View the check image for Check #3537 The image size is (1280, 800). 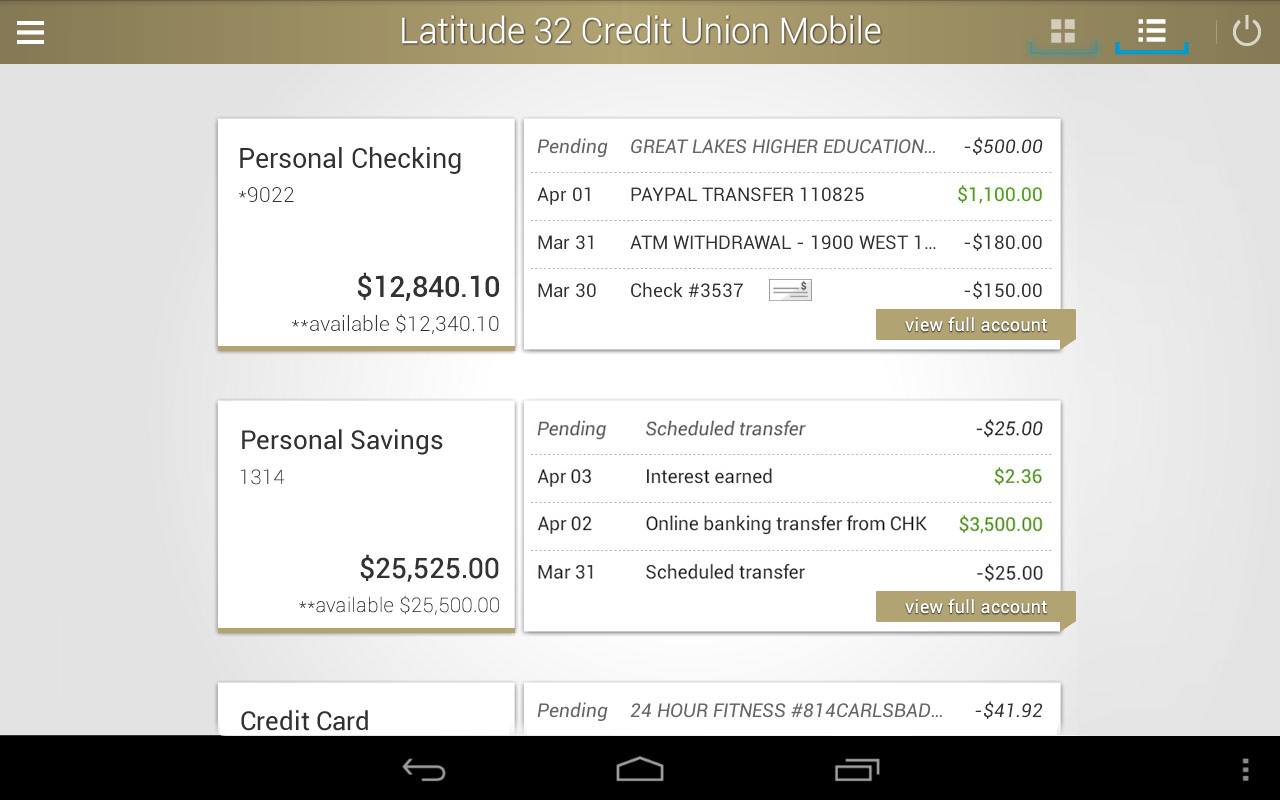pyautogui.click(x=790, y=290)
